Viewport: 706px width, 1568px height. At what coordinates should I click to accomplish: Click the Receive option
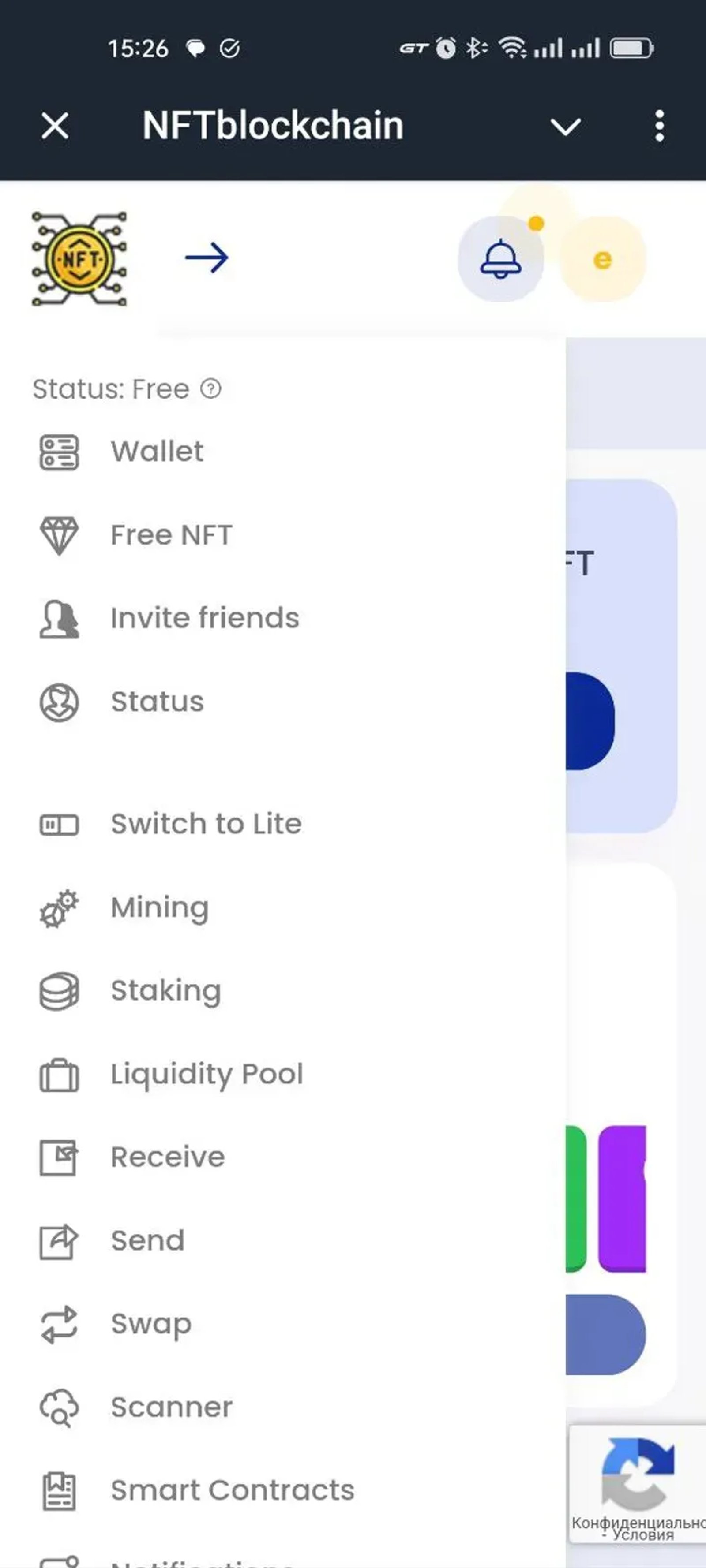click(167, 1157)
